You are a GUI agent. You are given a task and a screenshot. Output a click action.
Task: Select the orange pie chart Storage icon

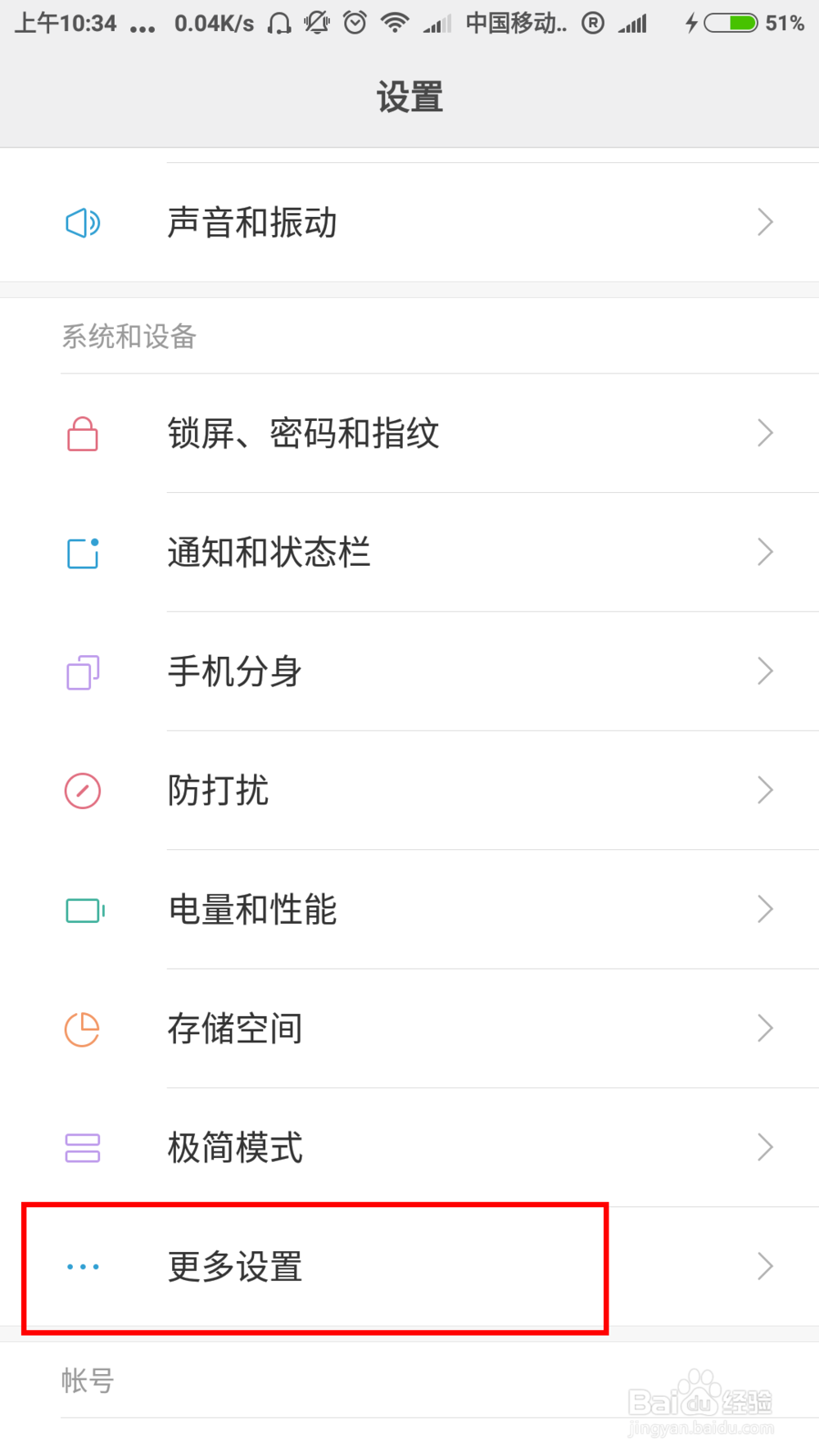82,1029
